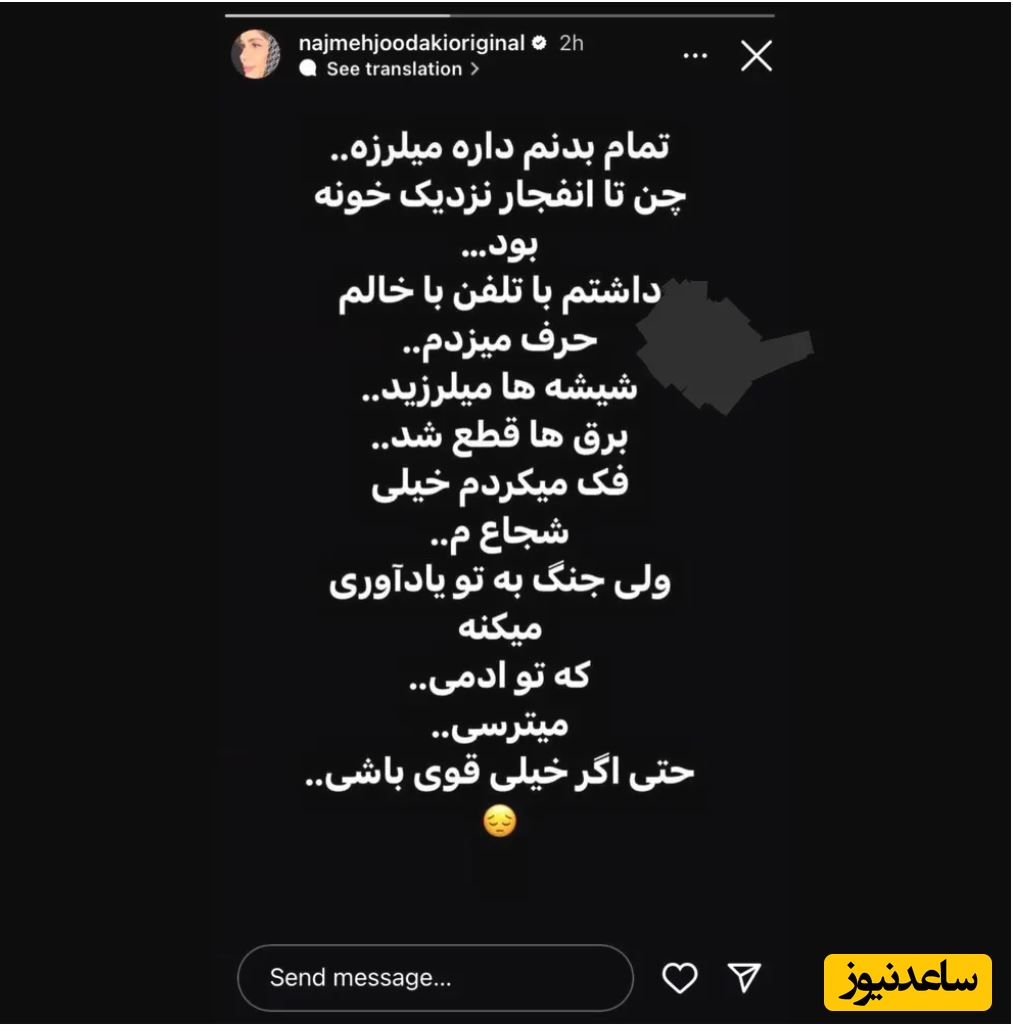Like this story with the heart
Image resolution: width=1013 pixels, height=1032 pixels.
(x=680, y=977)
